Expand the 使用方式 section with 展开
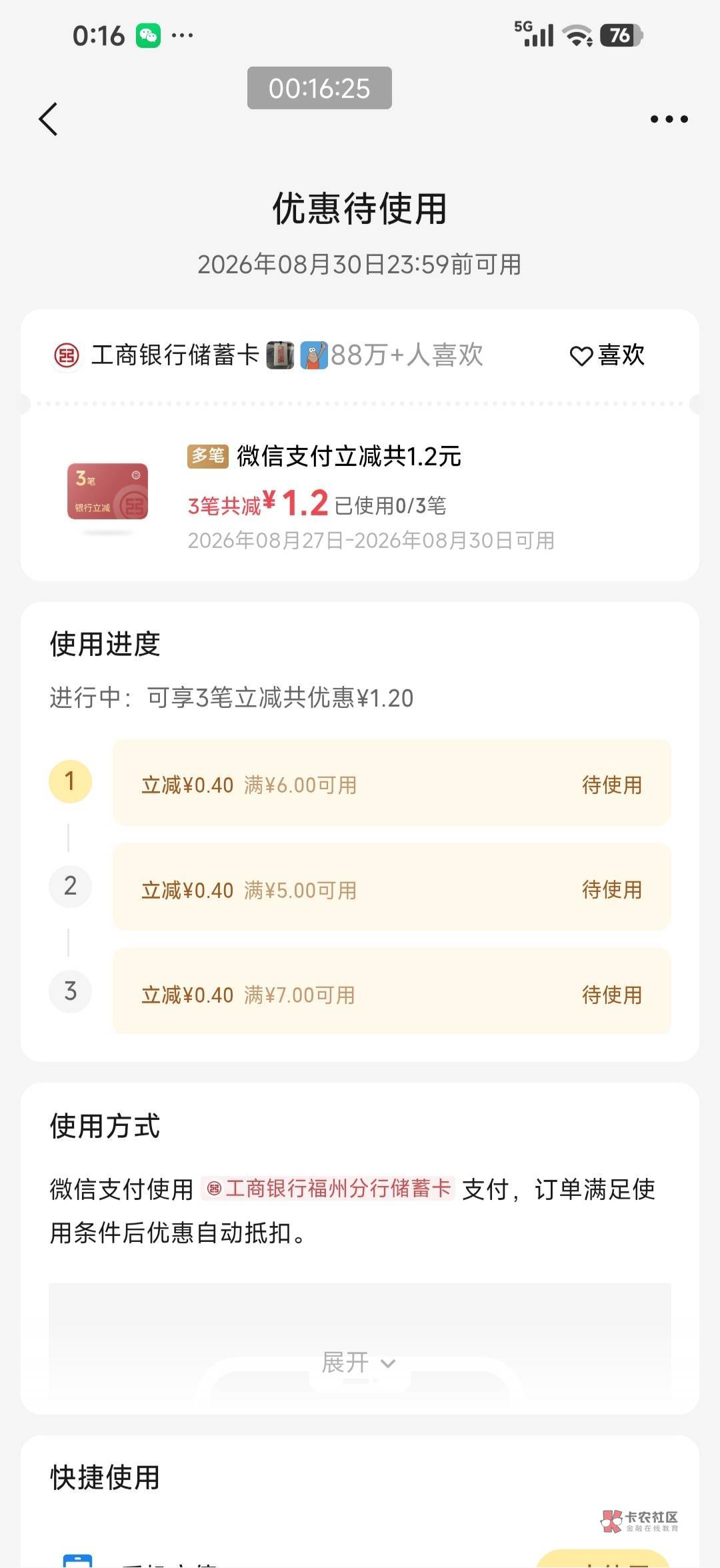The height and width of the screenshot is (1568, 720). [359, 1363]
